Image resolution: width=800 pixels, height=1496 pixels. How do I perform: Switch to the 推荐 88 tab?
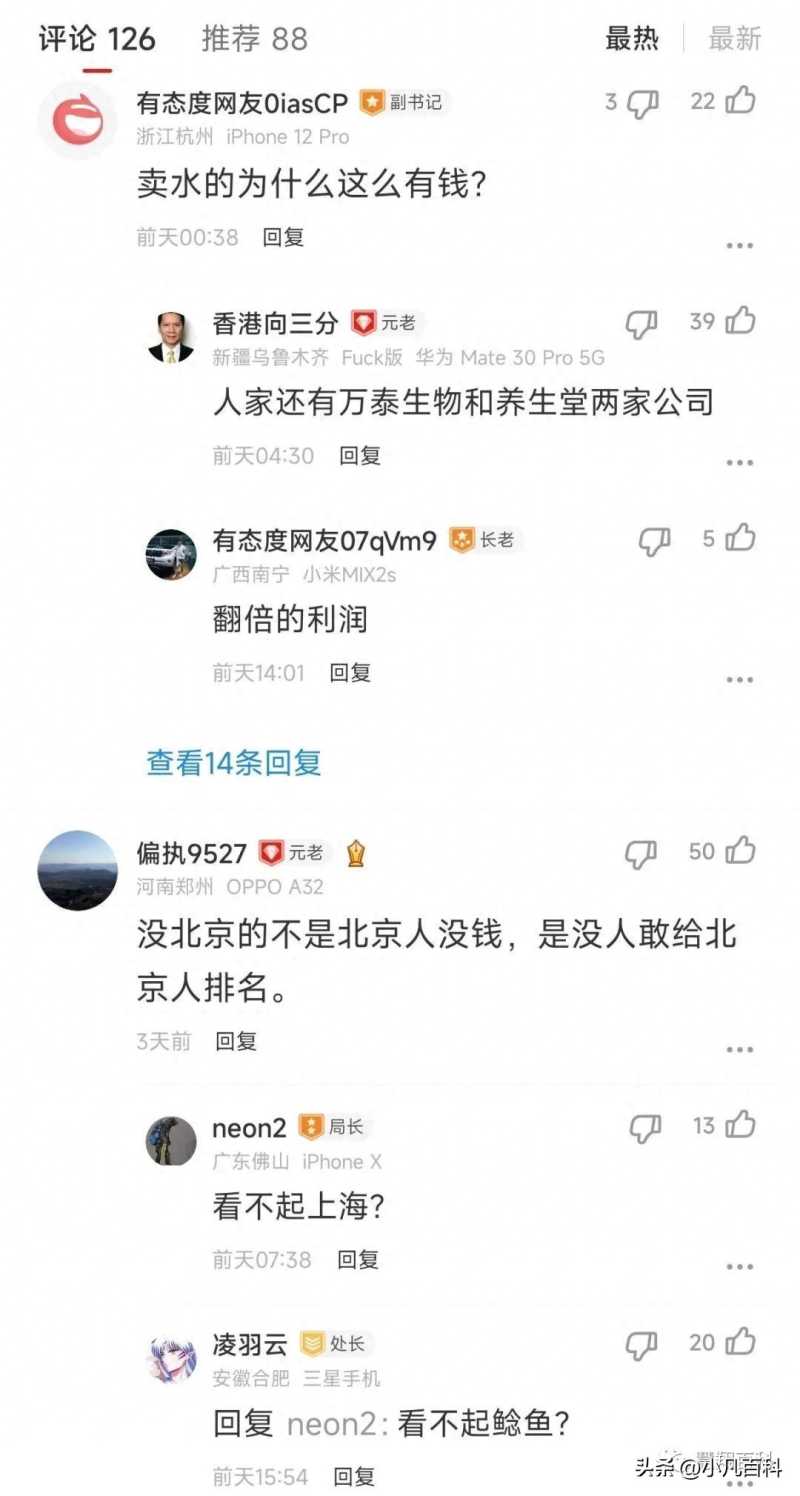pyautogui.click(x=254, y=39)
